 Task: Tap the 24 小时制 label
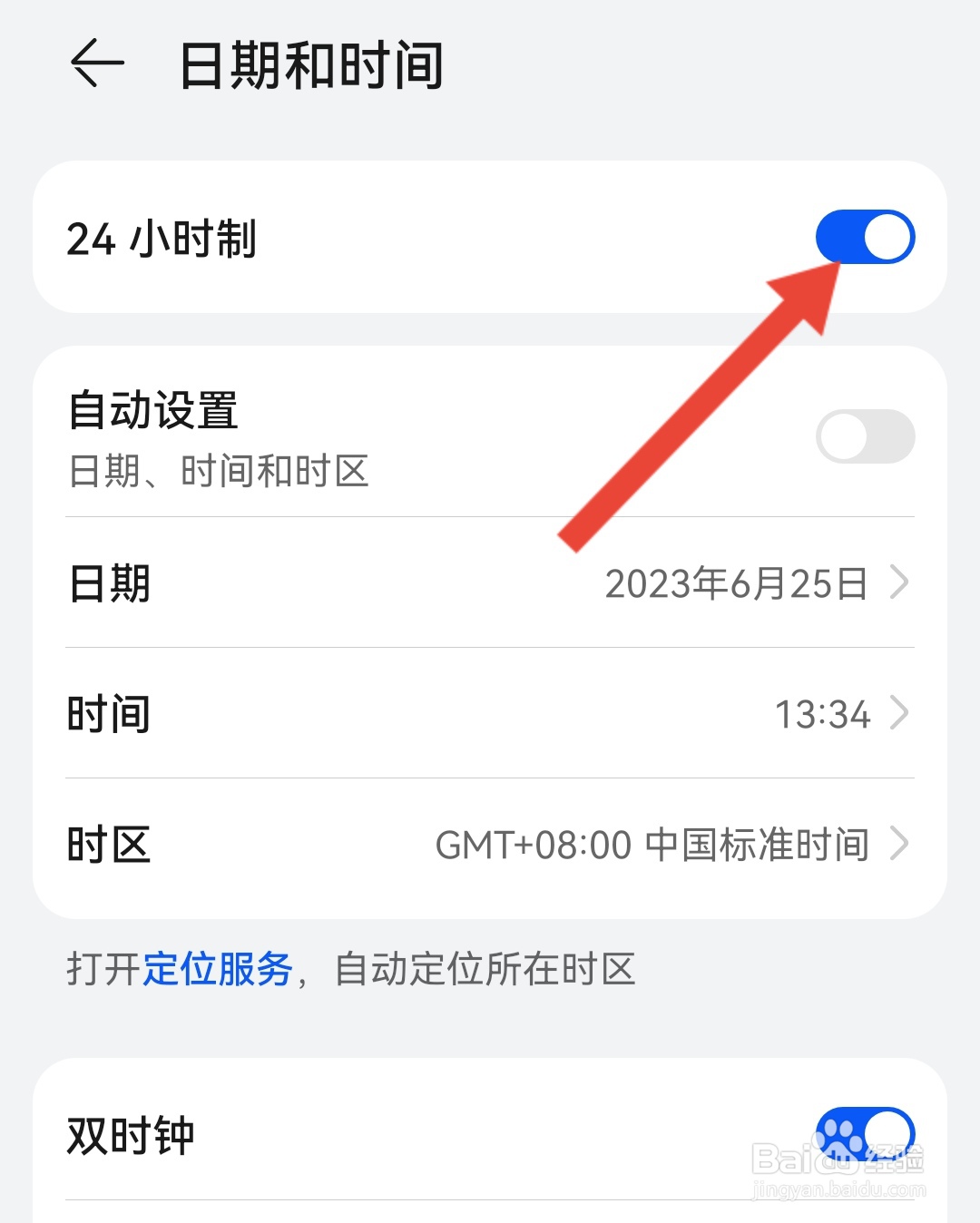pyautogui.click(x=160, y=239)
